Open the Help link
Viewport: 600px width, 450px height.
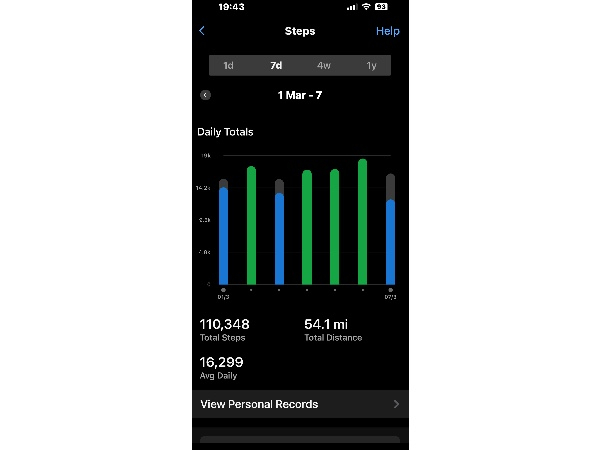(x=387, y=31)
